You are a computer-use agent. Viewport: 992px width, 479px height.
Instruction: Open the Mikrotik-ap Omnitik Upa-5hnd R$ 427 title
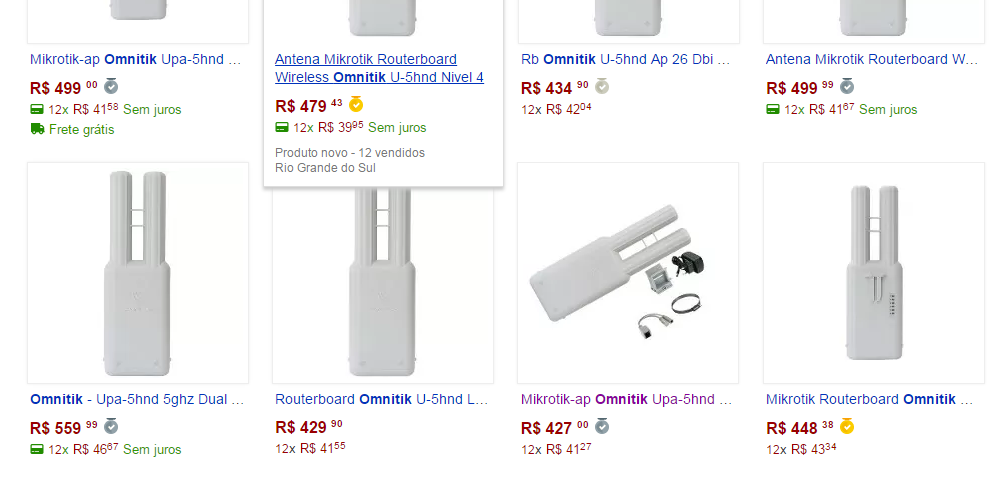coord(626,399)
